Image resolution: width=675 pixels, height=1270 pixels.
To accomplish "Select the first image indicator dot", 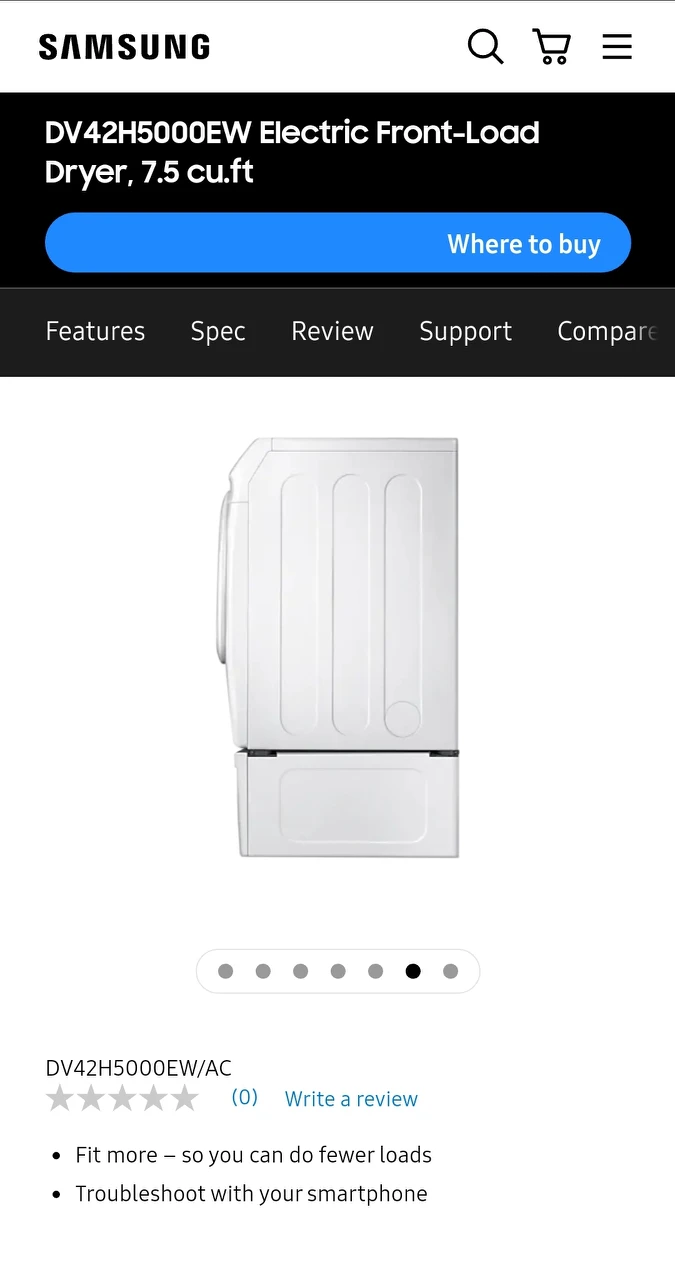I will [x=226, y=971].
